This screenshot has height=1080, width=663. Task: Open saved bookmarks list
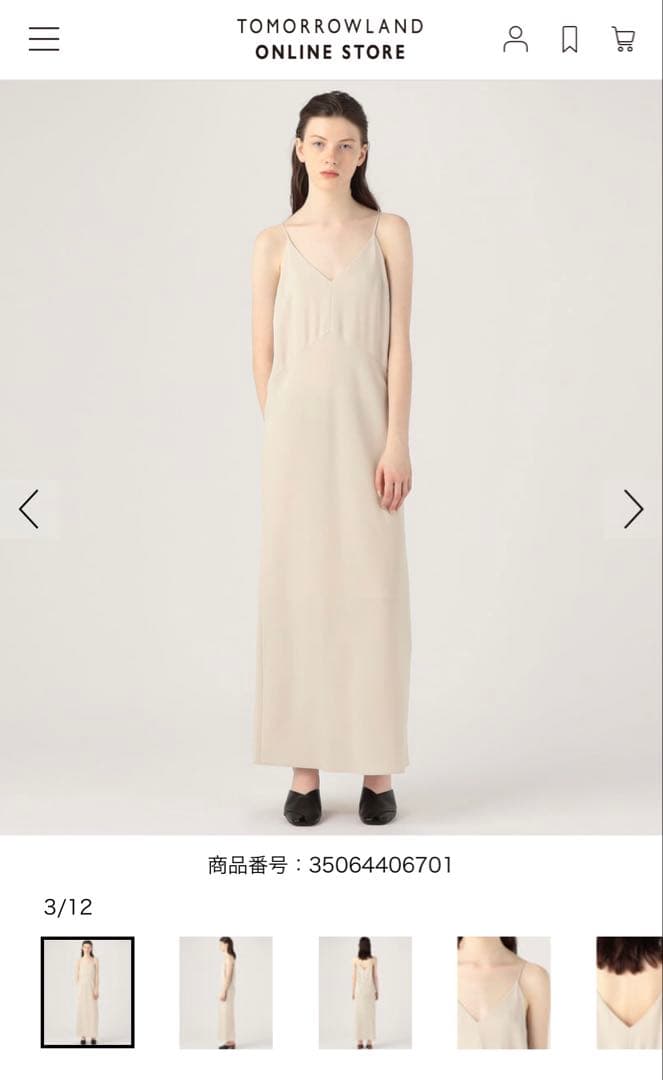click(x=569, y=39)
